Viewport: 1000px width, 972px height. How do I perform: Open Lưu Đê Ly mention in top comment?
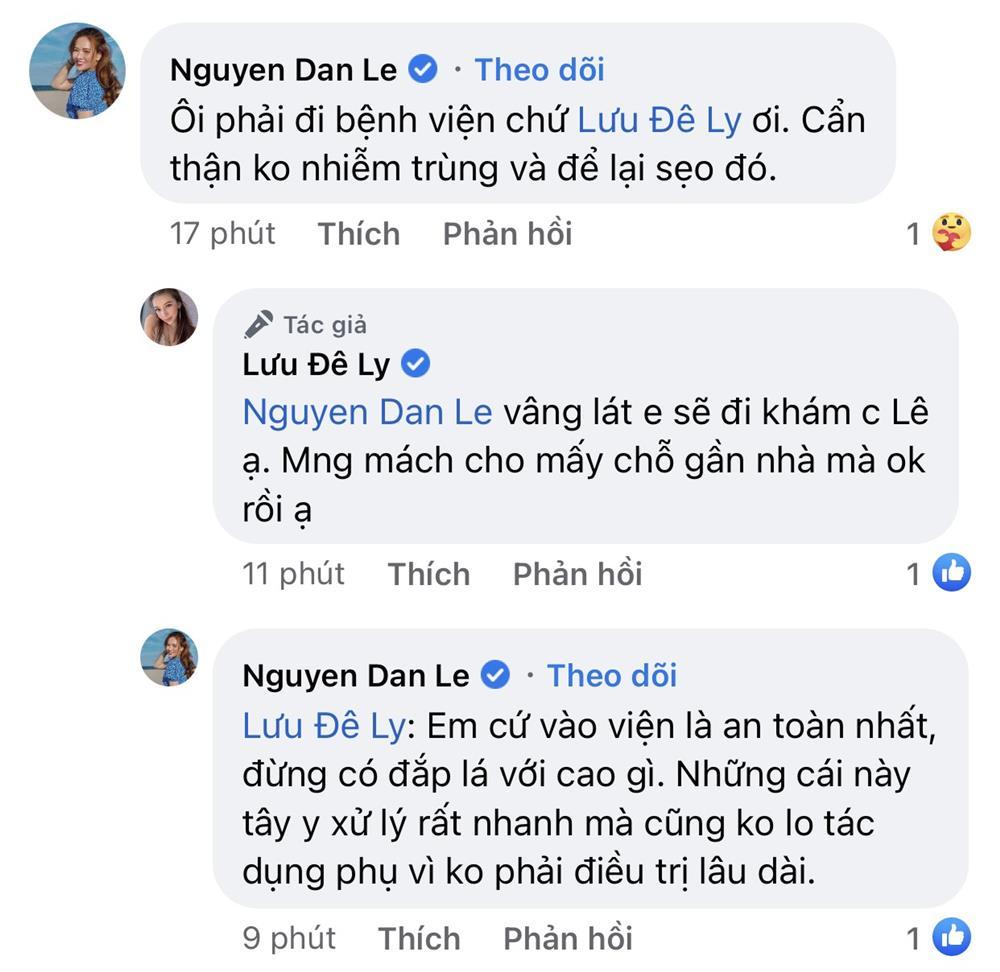pyautogui.click(x=659, y=121)
